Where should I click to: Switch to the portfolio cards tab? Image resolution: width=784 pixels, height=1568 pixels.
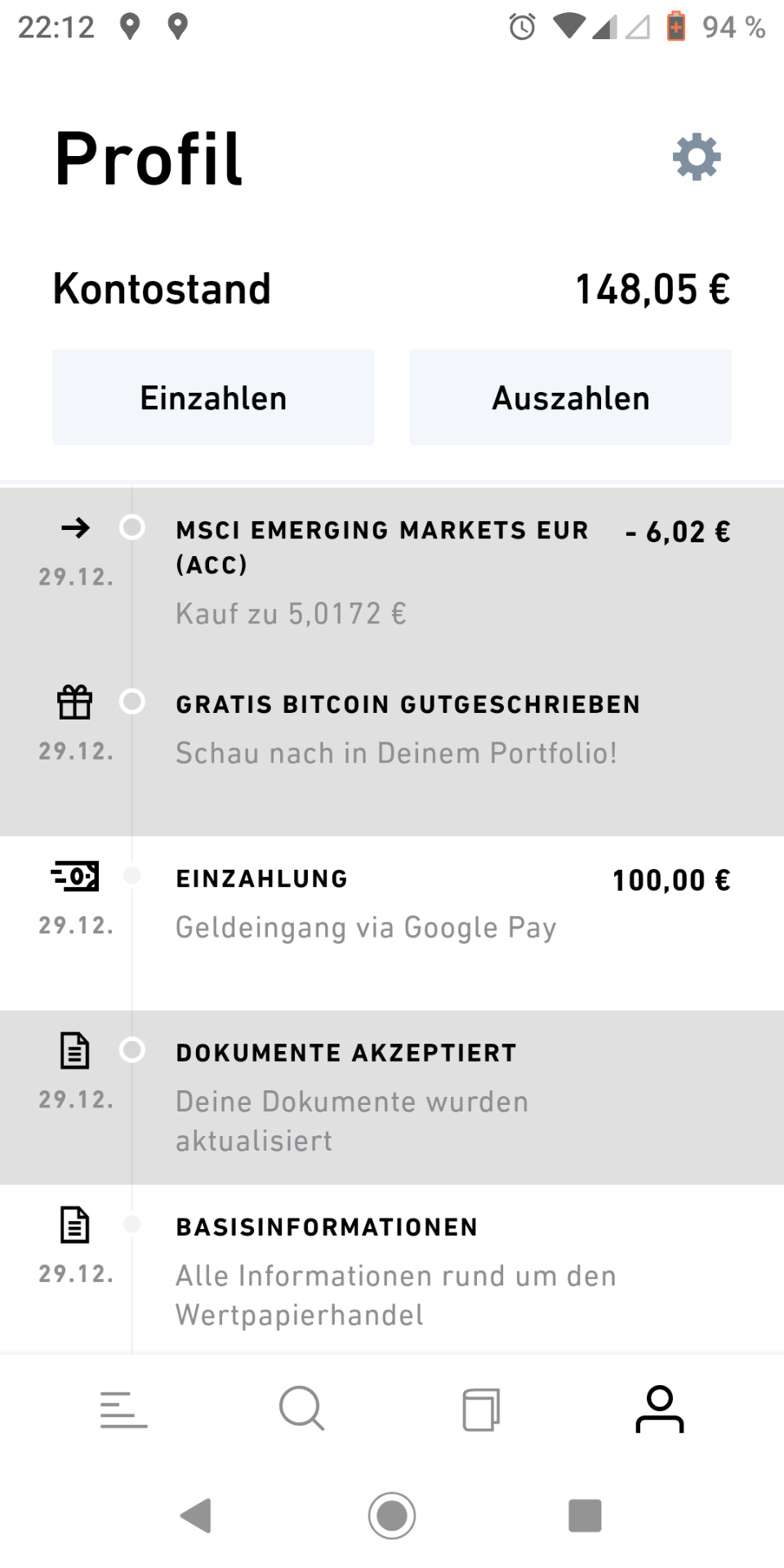(x=481, y=1410)
